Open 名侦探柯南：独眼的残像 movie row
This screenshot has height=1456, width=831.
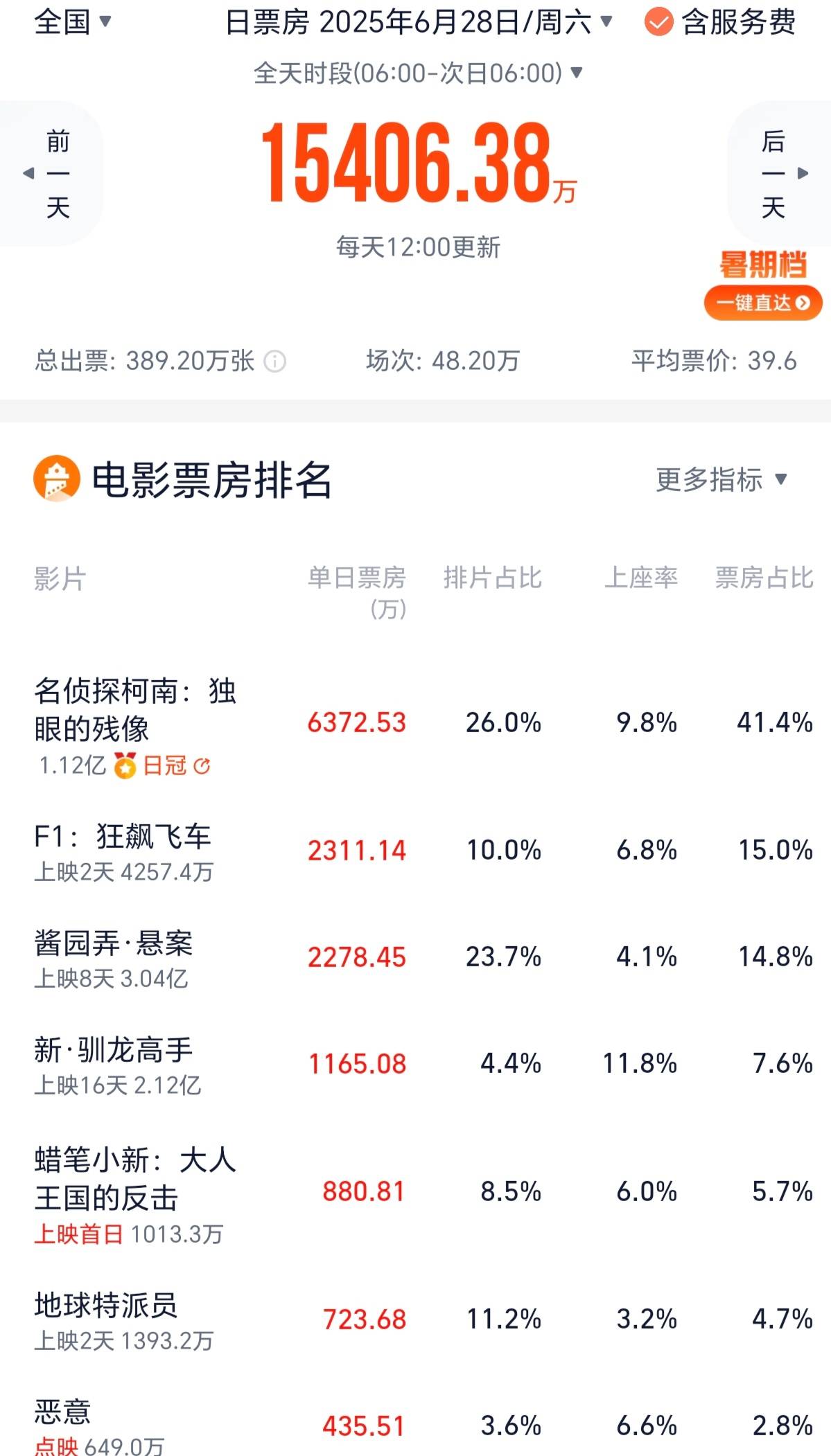pyautogui.click(x=415, y=725)
